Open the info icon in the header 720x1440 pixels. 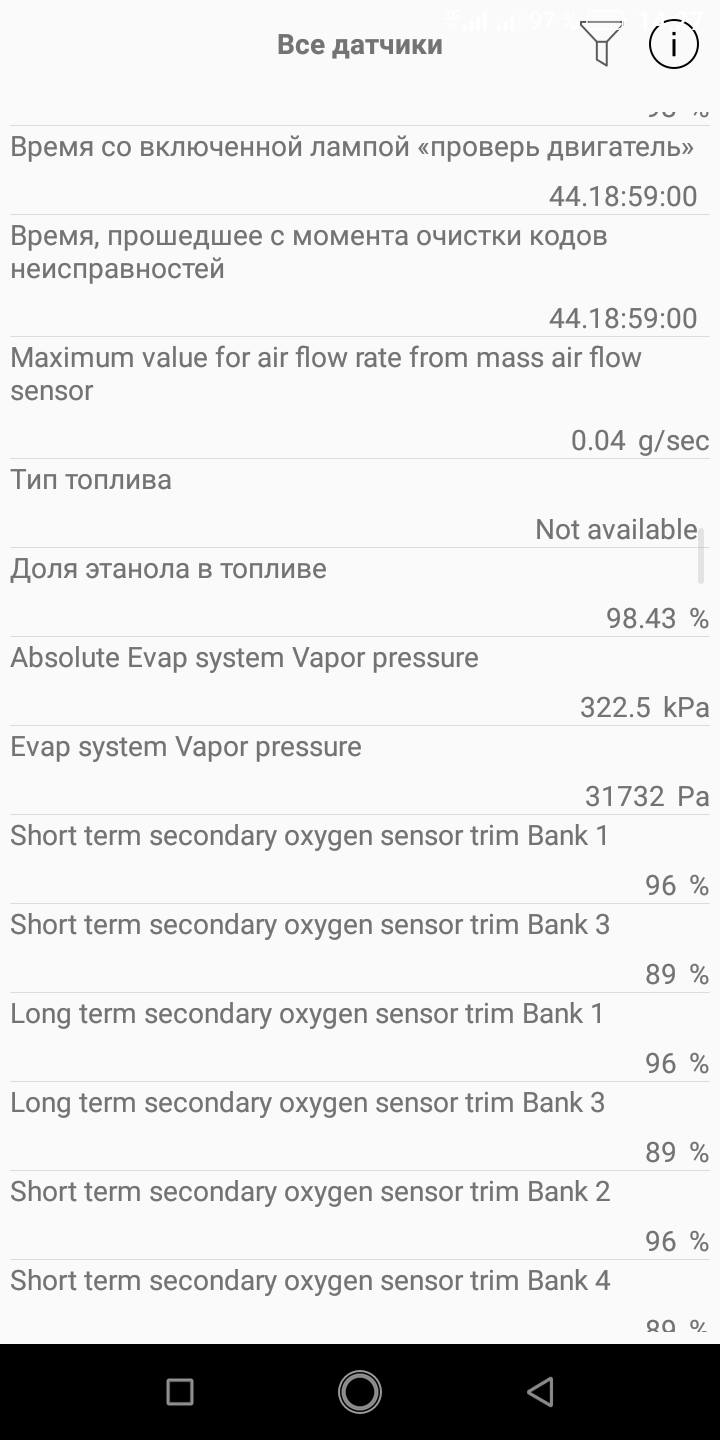pos(674,44)
